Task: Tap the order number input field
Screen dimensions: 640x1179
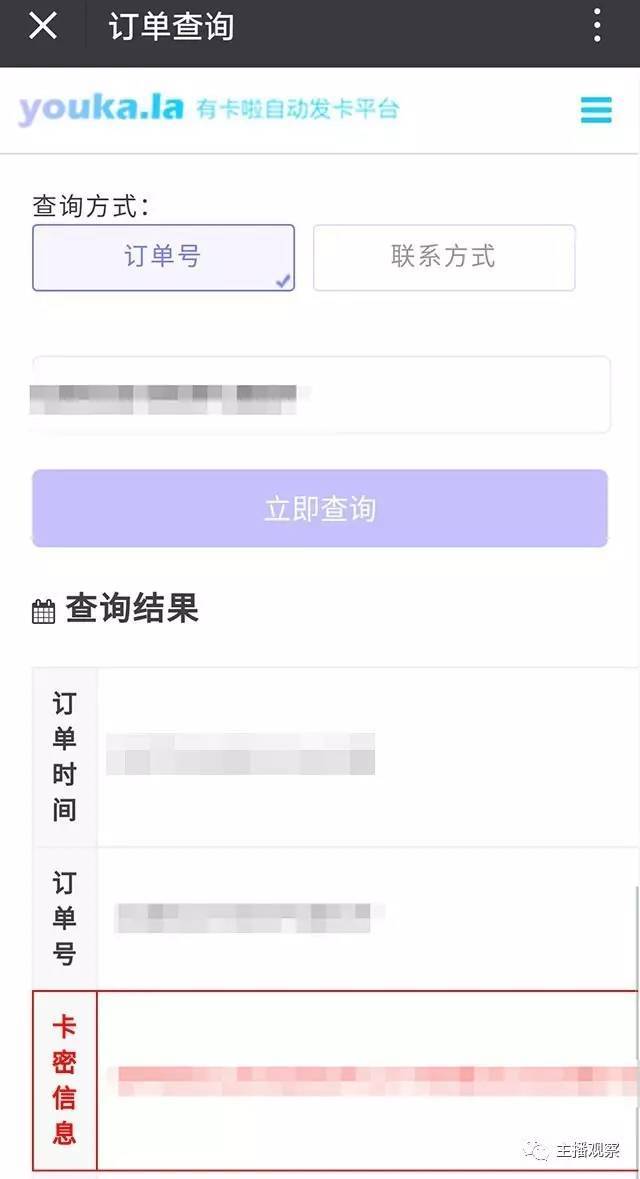Action: [x=320, y=395]
